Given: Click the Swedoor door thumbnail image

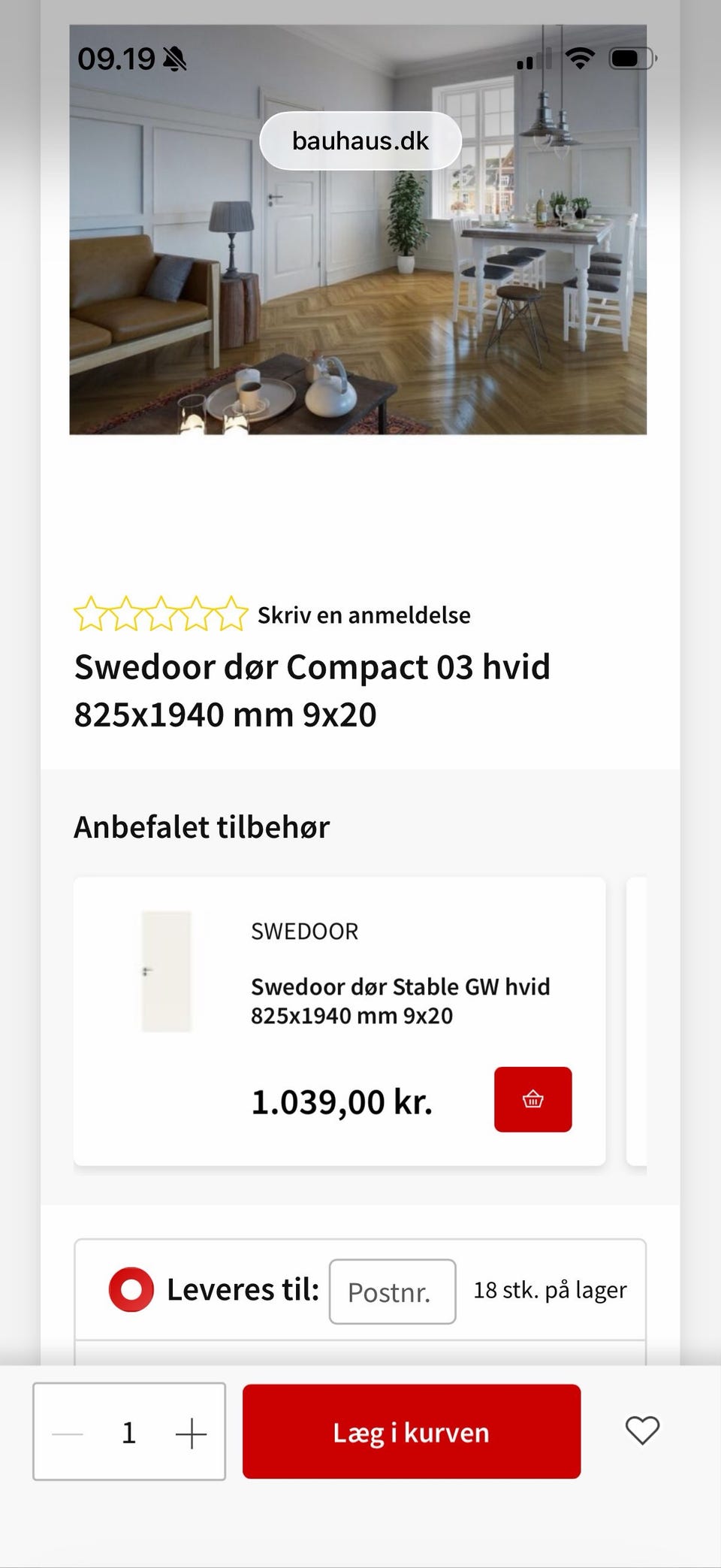Looking at the screenshot, I should [167, 971].
